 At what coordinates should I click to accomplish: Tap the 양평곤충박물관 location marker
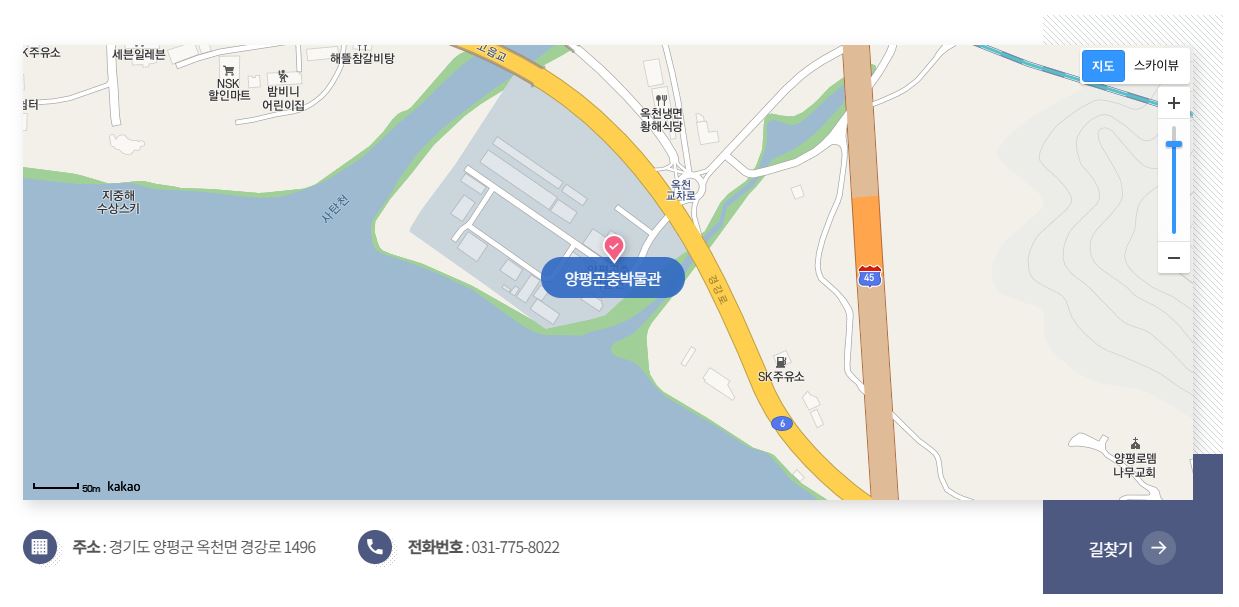coord(614,247)
